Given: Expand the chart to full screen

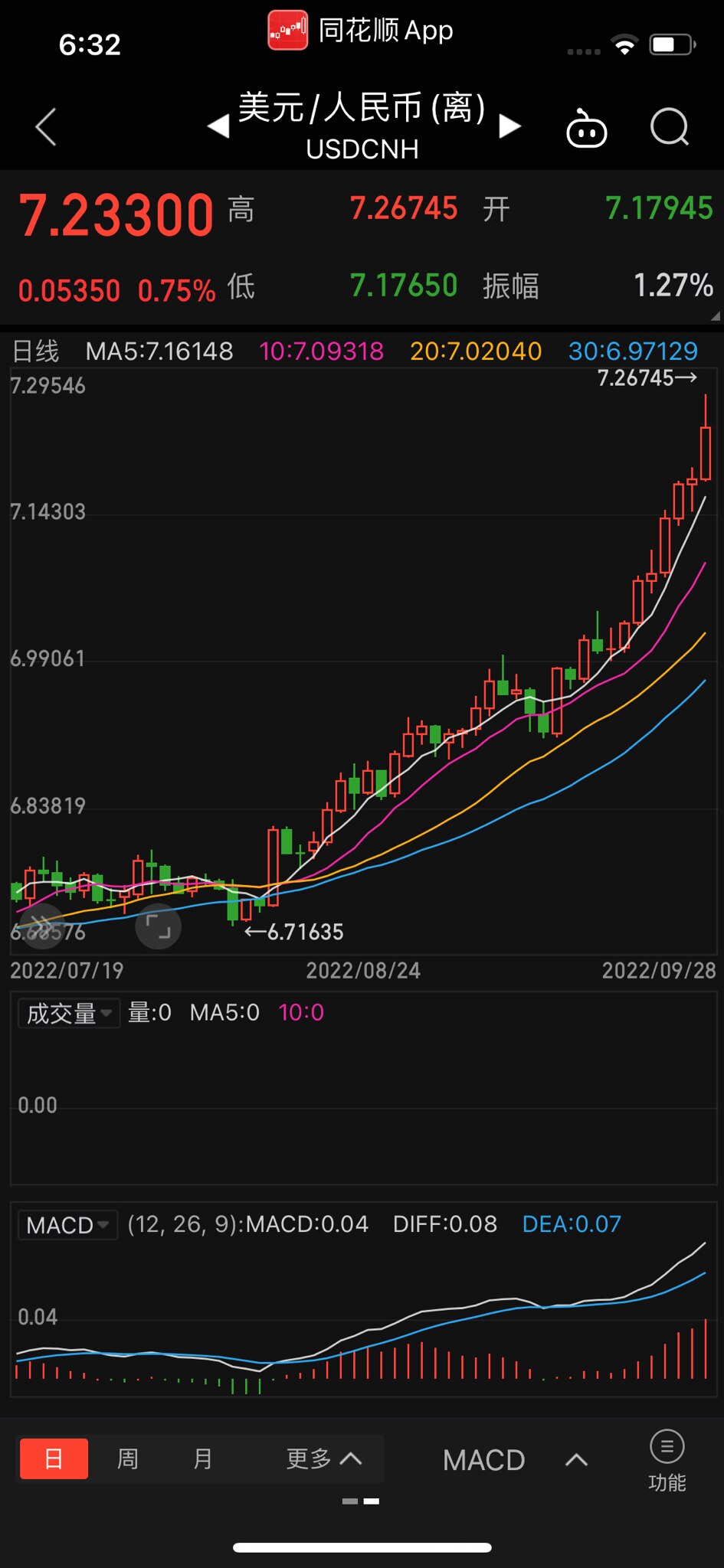Looking at the screenshot, I should click(x=158, y=926).
